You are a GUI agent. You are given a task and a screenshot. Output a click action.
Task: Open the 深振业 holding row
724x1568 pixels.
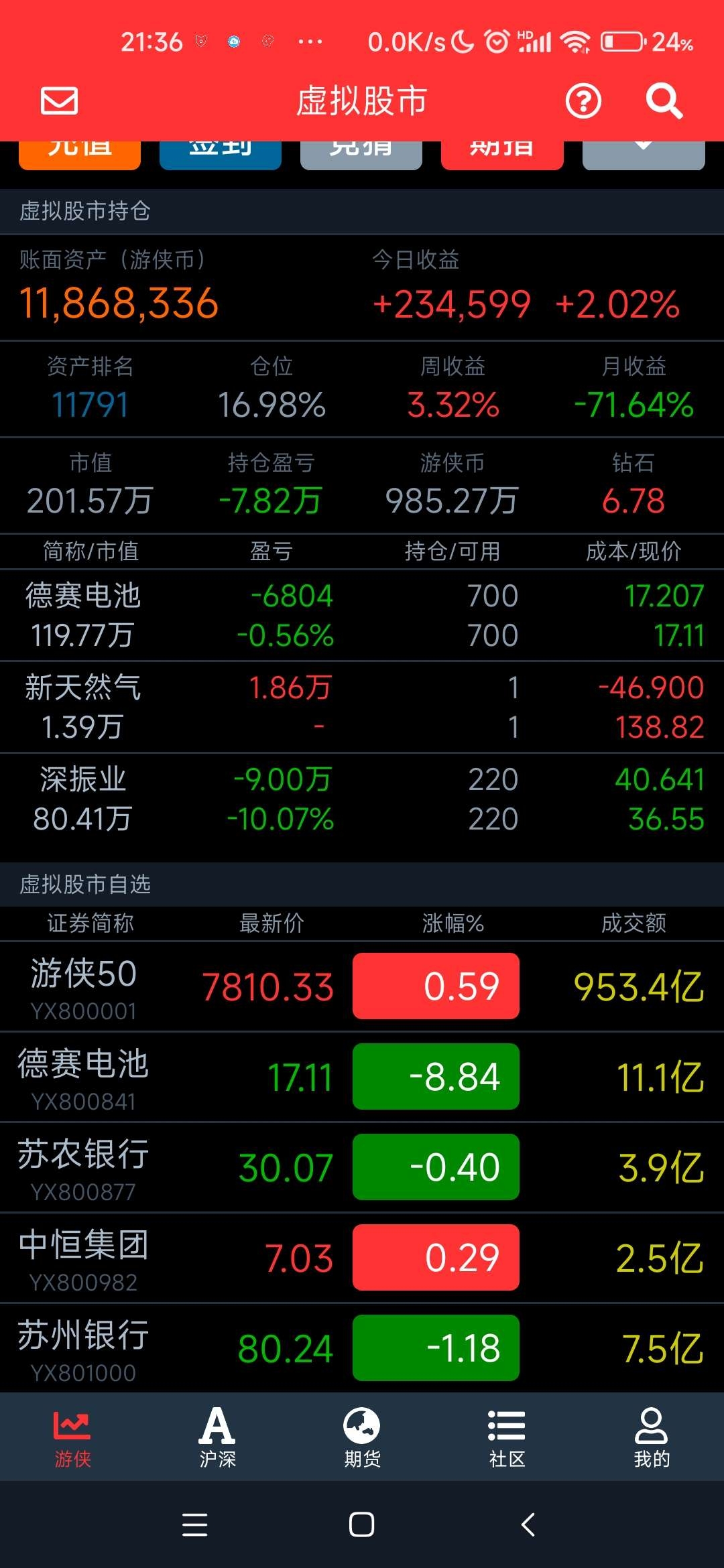[362, 799]
